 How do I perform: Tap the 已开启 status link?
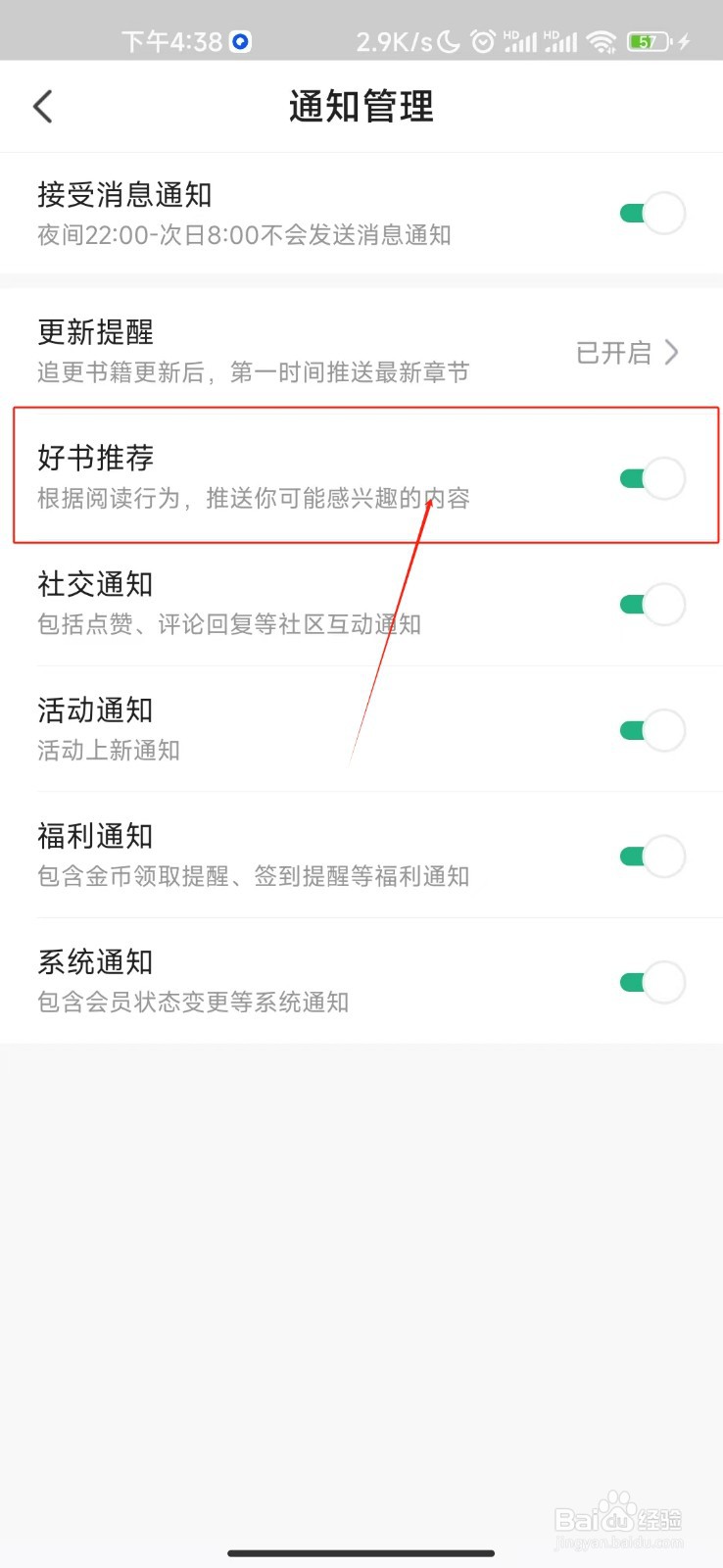612,354
